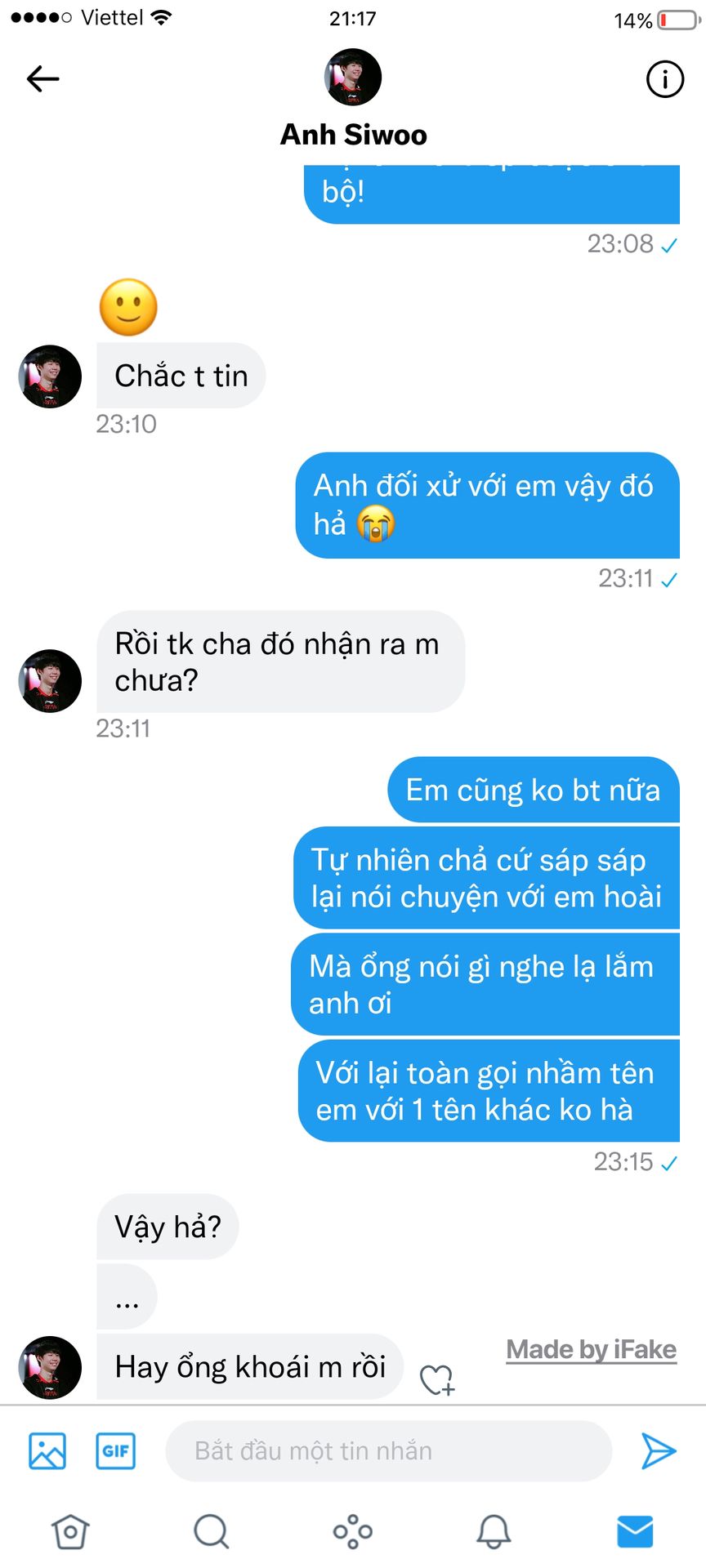The height and width of the screenshot is (1568, 706).
Task: Open Anh Siwoo's profile picture at top
Action: 353,77
